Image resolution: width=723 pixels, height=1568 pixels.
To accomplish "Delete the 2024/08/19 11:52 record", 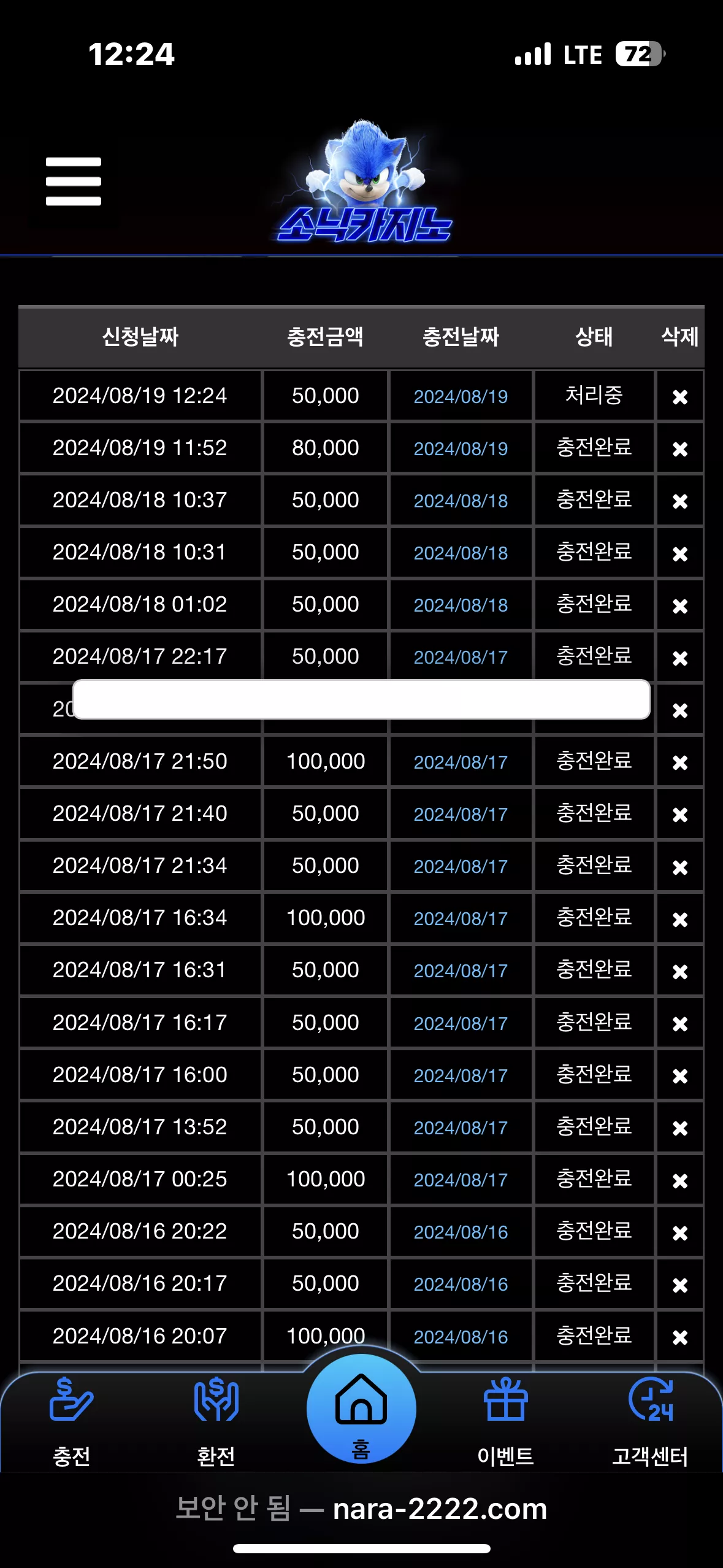I will coord(679,449).
